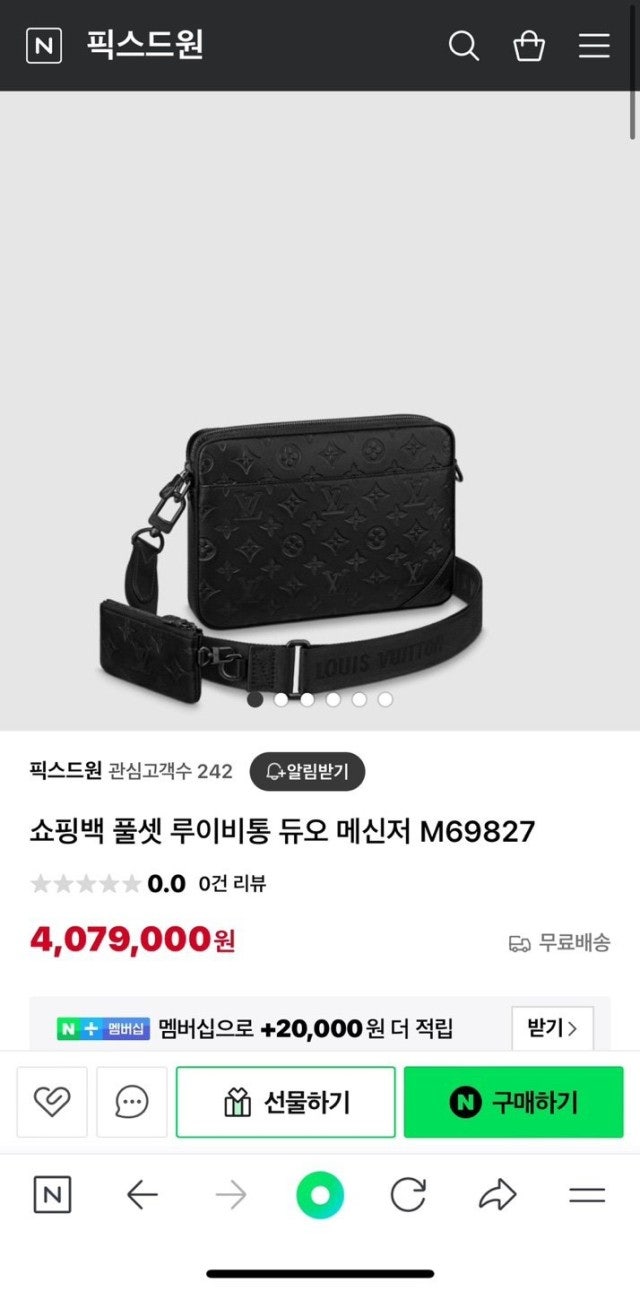Tap the 알림받기 notification button
The height and width of the screenshot is (1291, 640).
[x=307, y=771]
